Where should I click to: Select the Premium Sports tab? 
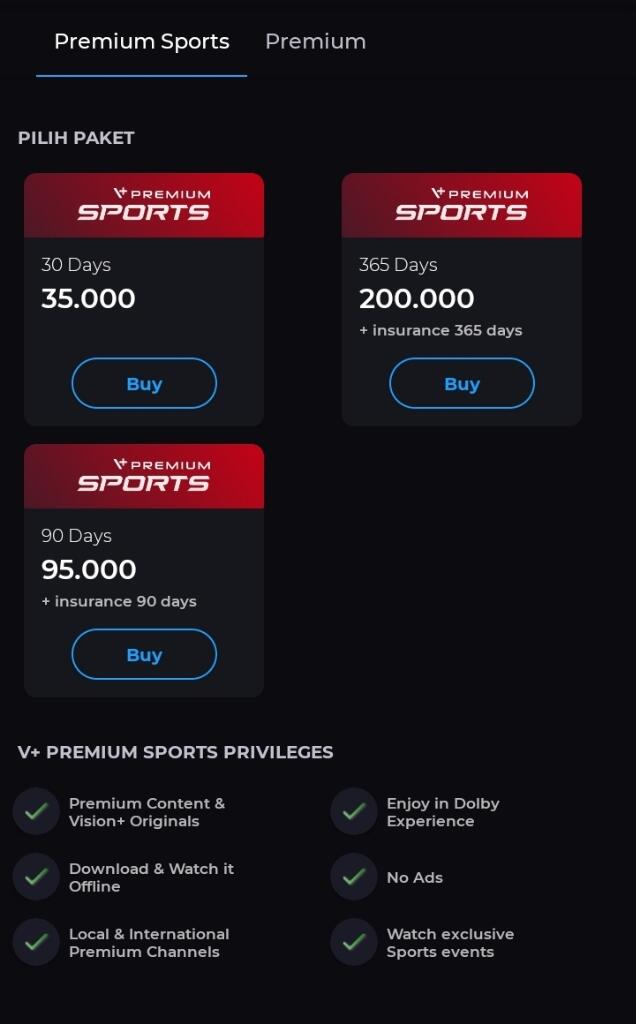(x=141, y=42)
